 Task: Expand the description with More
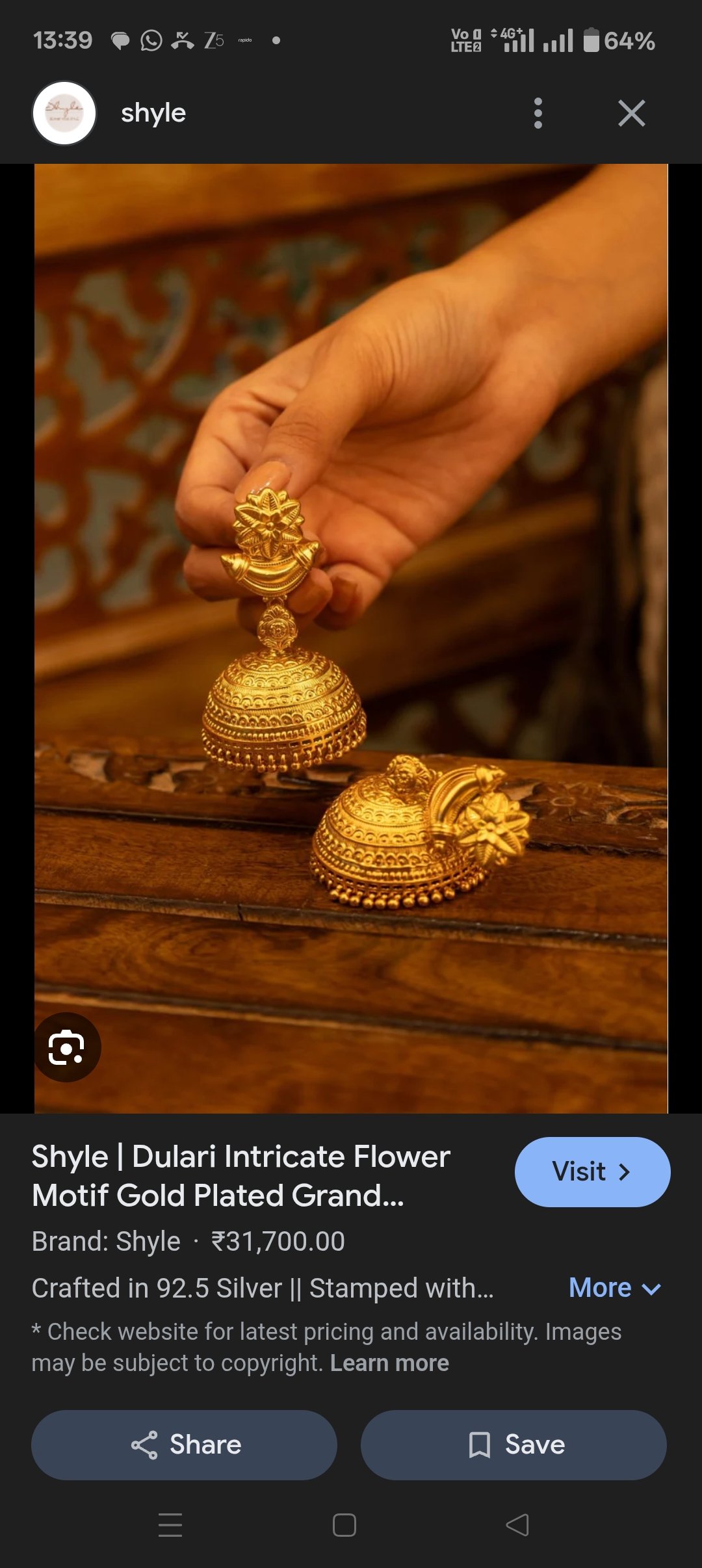point(614,1288)
